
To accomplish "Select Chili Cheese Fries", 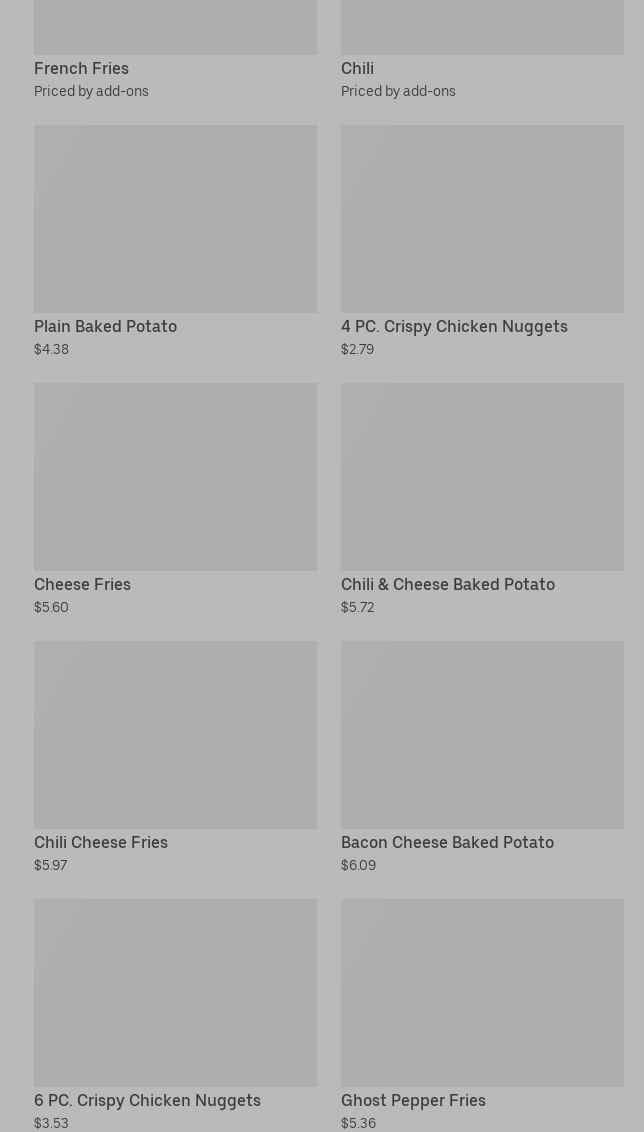I will [175, 757].
